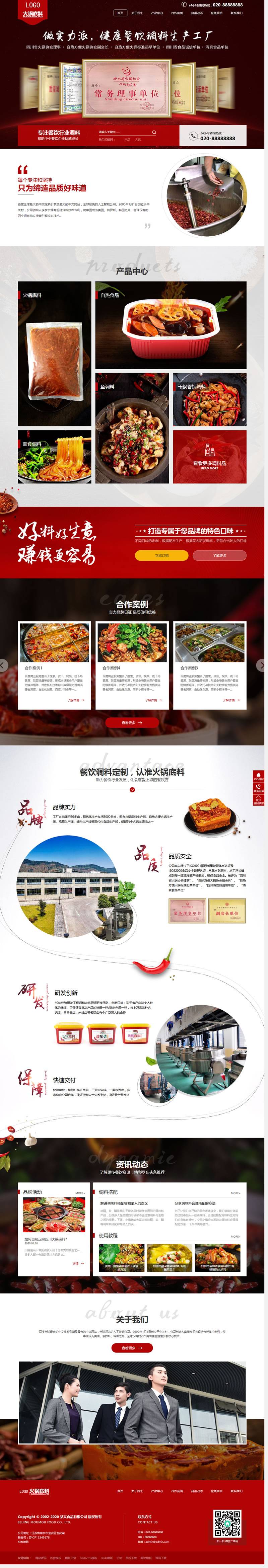Open the 自热食品 product tile
This screenshot has width=268, height=1568.
171,325
